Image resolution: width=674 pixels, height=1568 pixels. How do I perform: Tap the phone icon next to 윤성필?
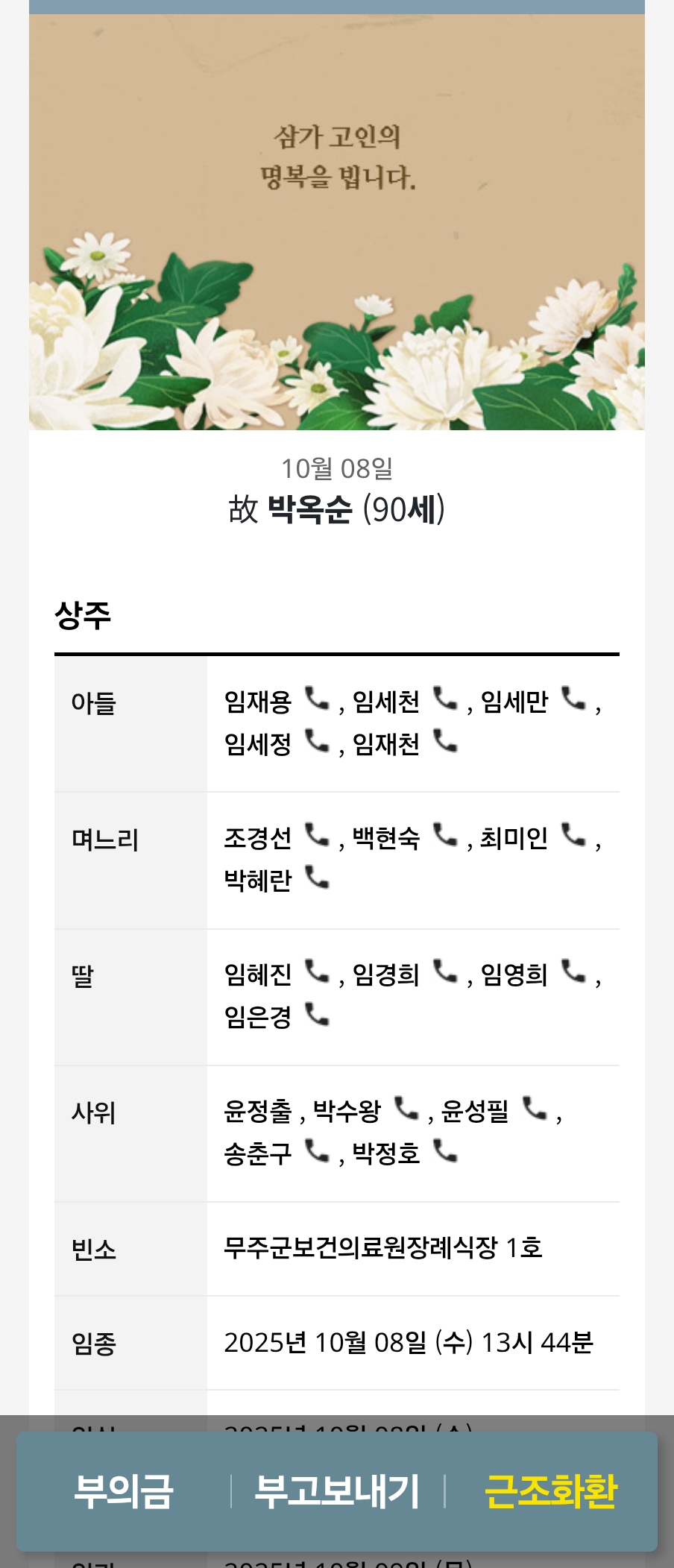[x=535, y=1109]
